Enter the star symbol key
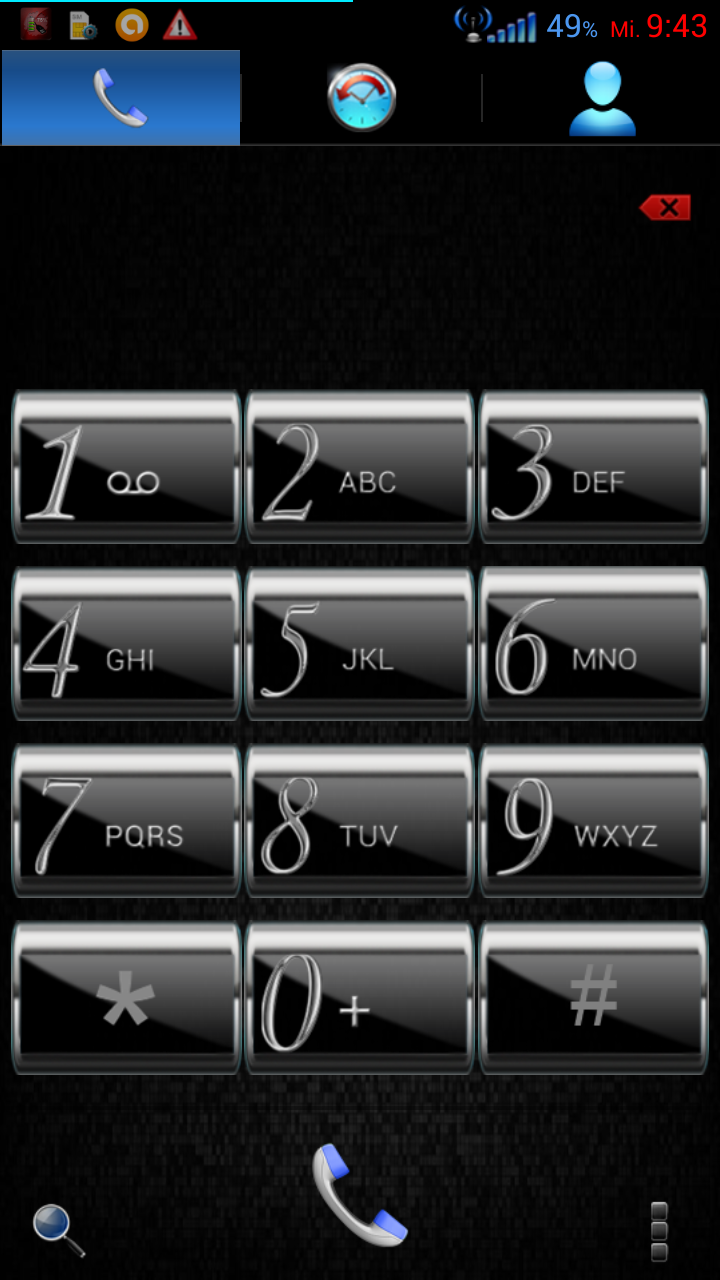The height and width of the screenshot is (1280, 720). (126, 998)
